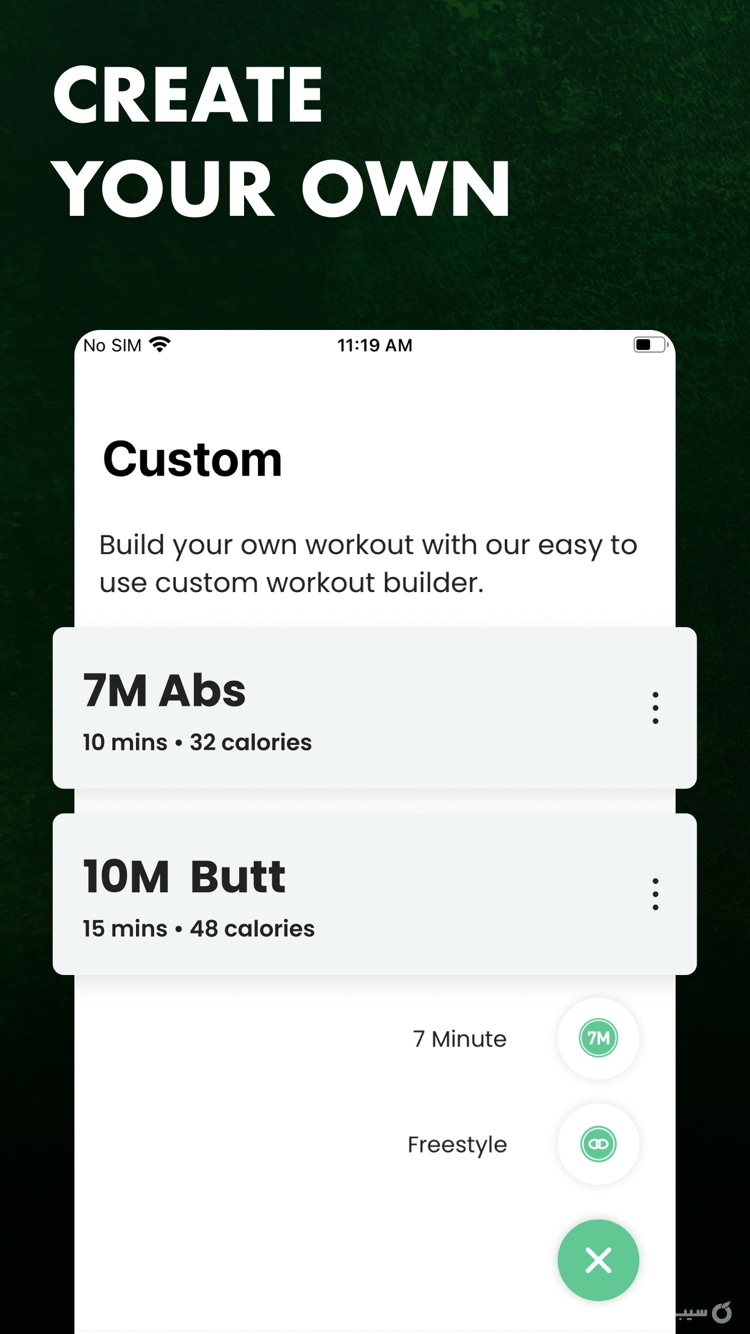Tap the No SIM status label

(110, 345)
